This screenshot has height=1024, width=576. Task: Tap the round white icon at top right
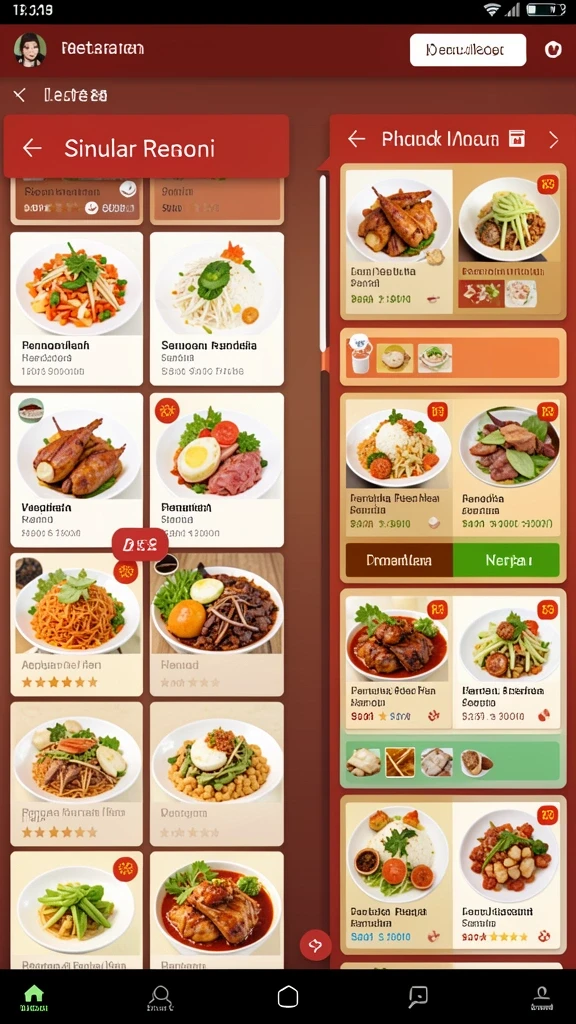click(553, 50)
